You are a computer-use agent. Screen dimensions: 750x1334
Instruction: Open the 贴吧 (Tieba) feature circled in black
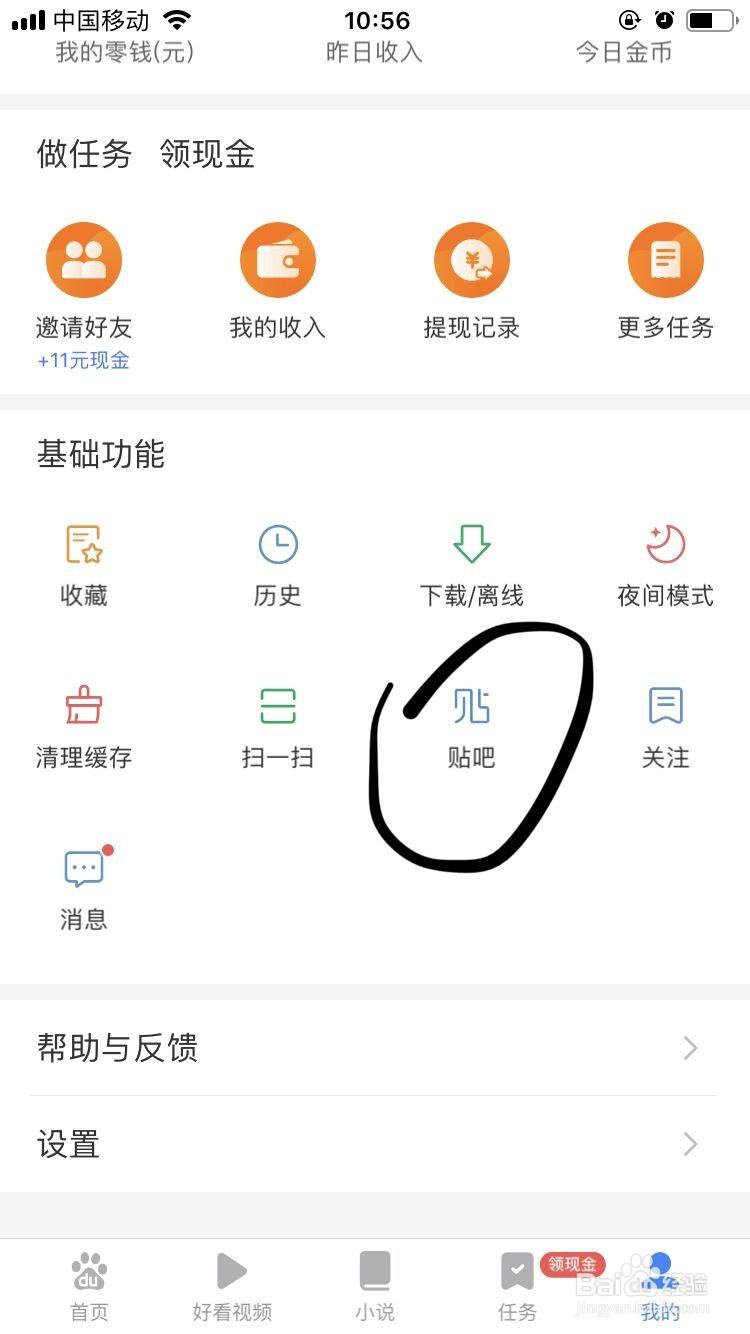click(471, 725)
